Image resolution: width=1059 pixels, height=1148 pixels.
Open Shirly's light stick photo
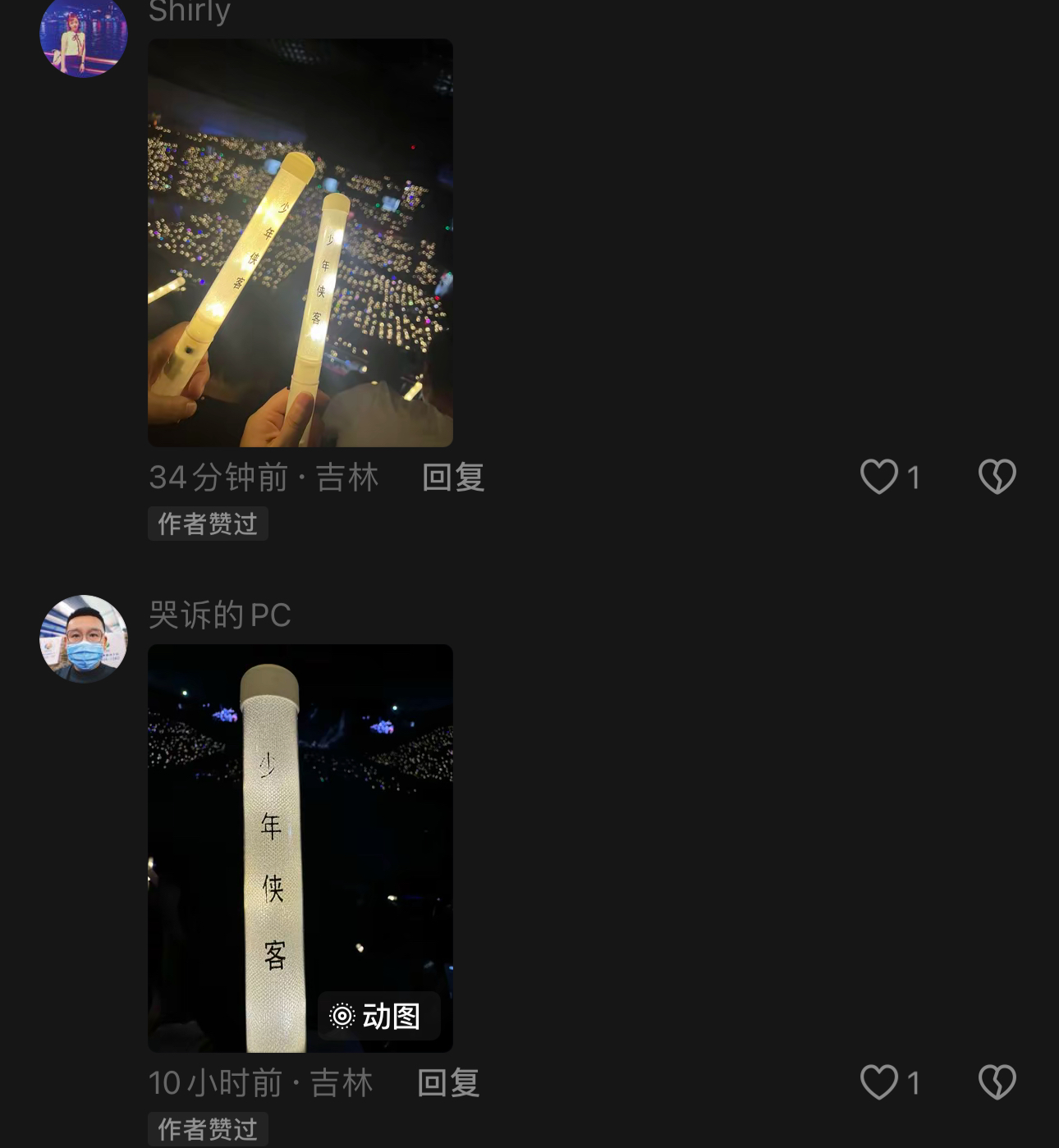[x=300, y=243]
